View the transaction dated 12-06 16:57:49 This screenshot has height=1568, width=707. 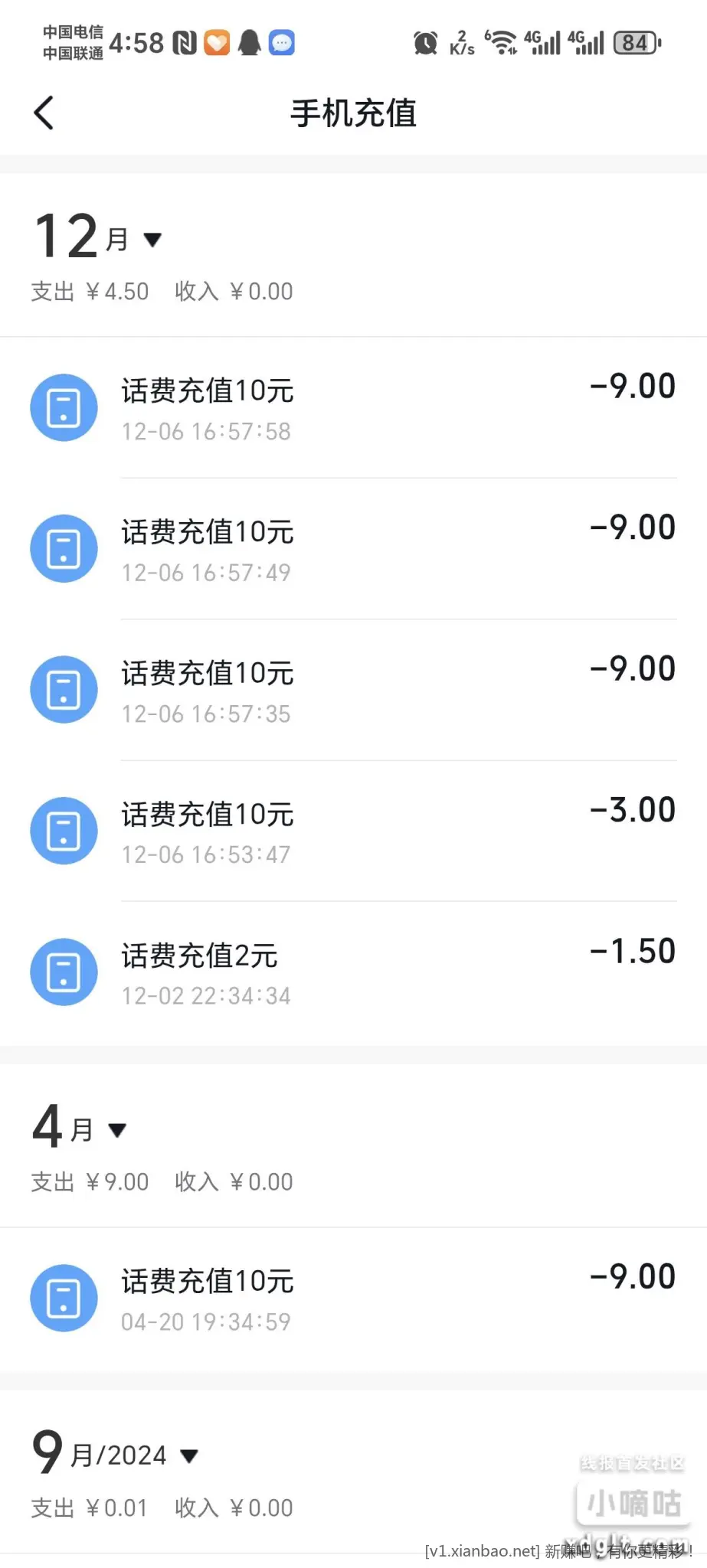(352, 549)
